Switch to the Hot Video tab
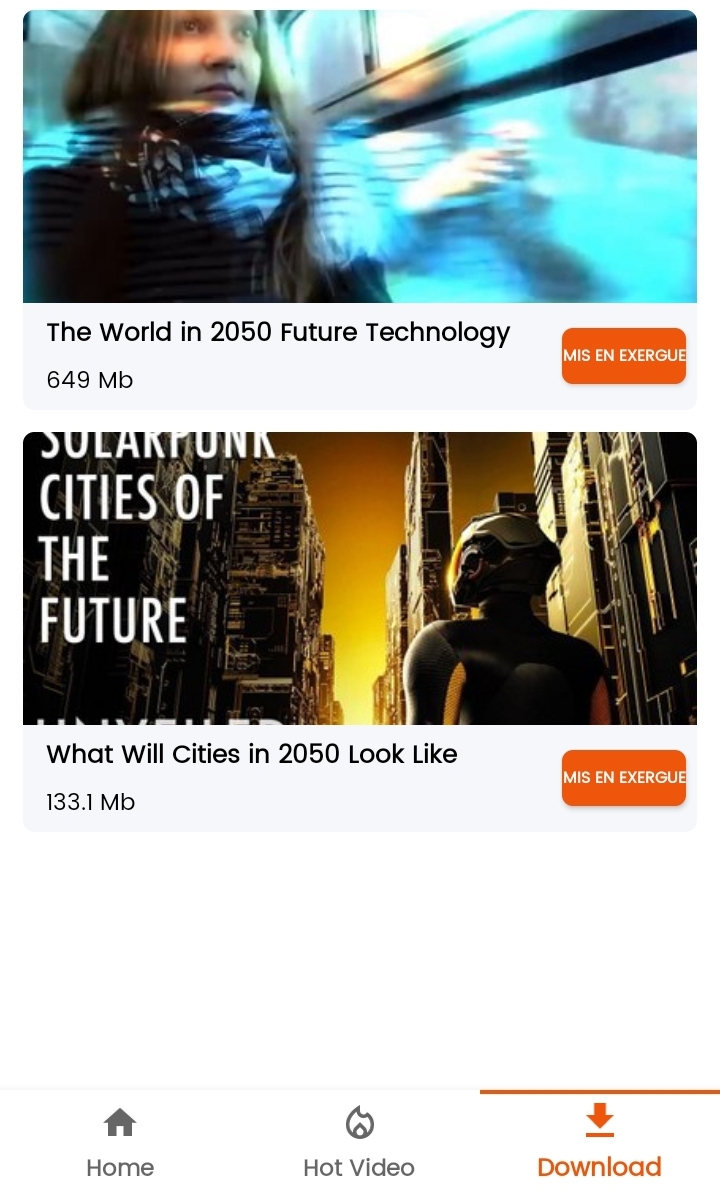Image resolution: width=720 pixels, height=1195 pixels. (x=359, y=1143)
